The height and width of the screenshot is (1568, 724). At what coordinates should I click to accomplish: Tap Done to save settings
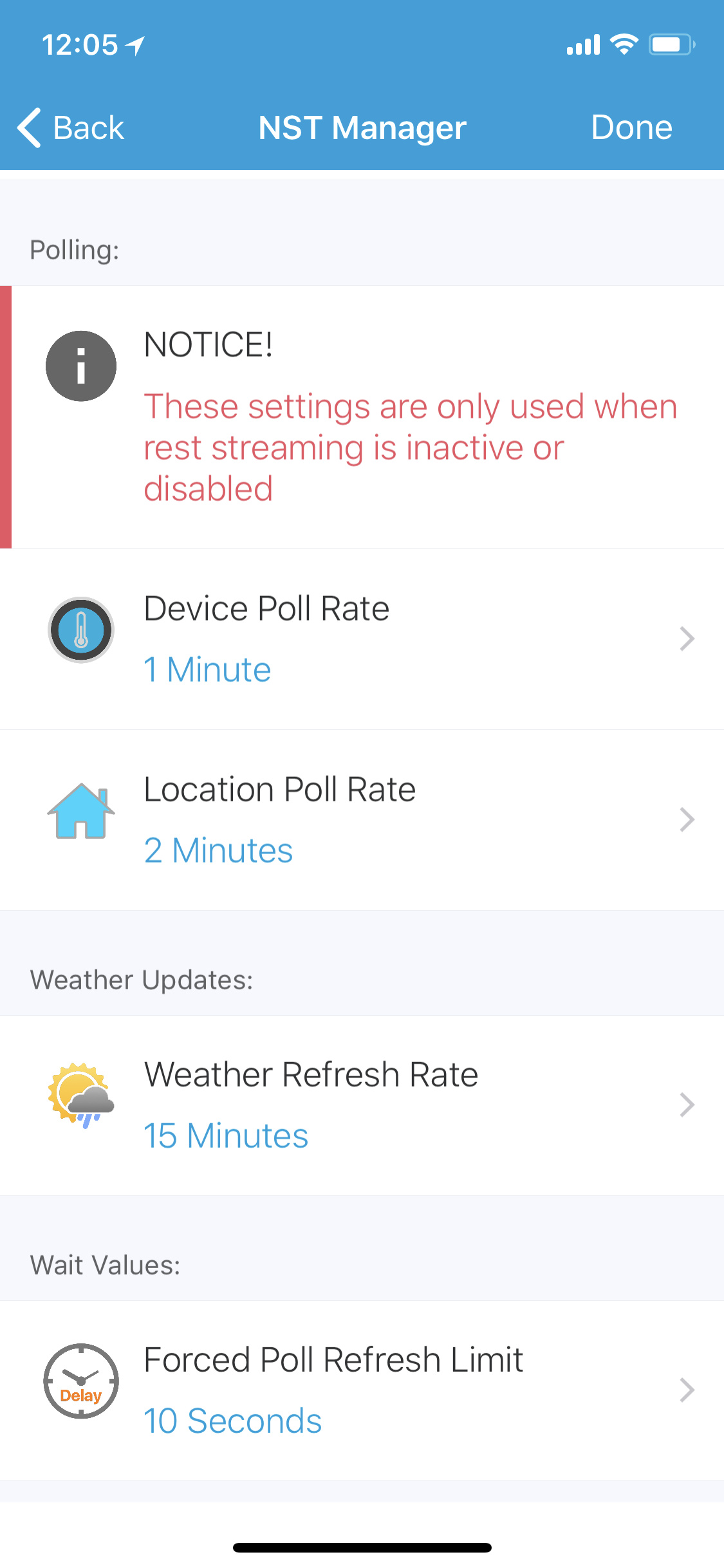(631, 127)
